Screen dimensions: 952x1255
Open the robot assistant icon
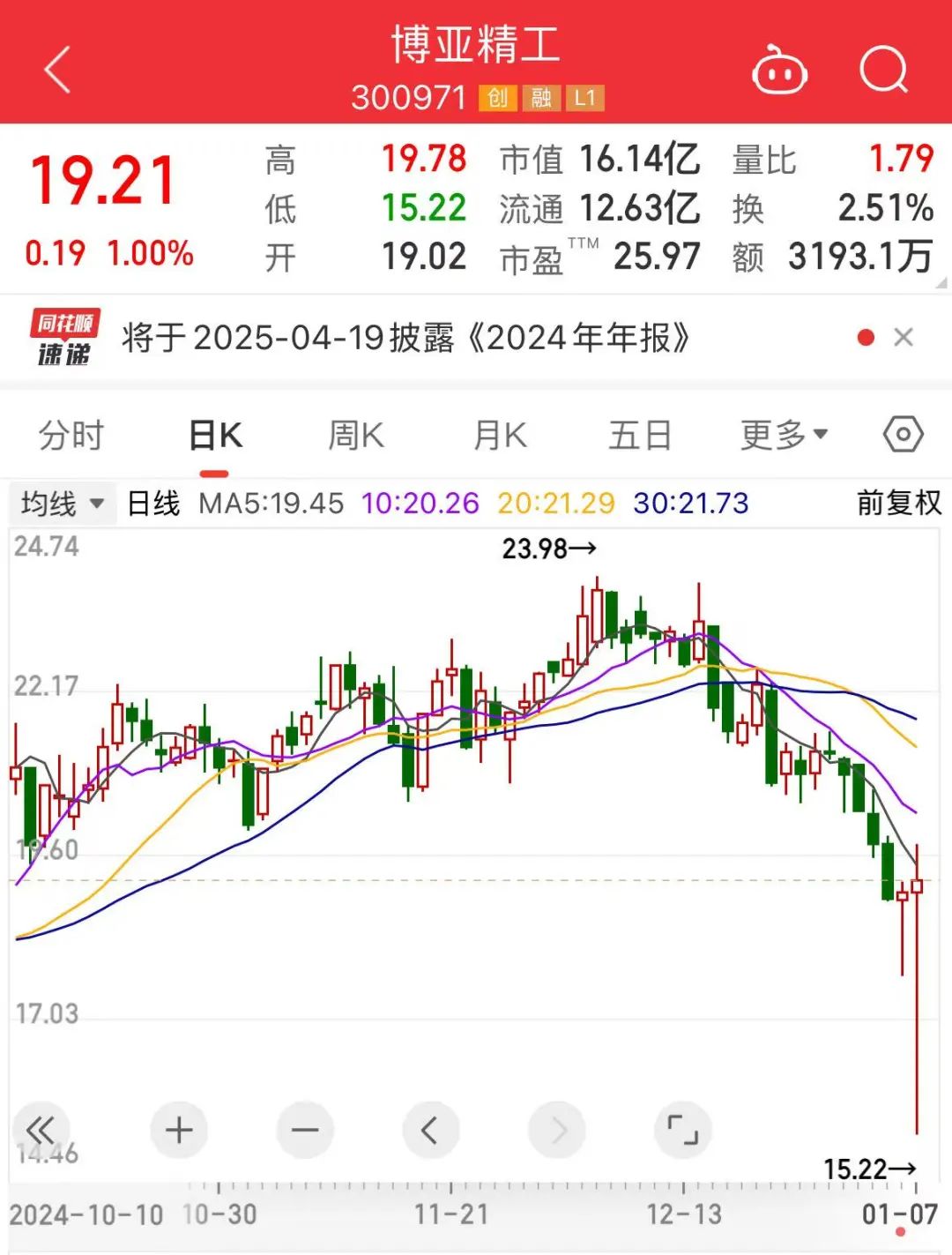tap(779, 70)
